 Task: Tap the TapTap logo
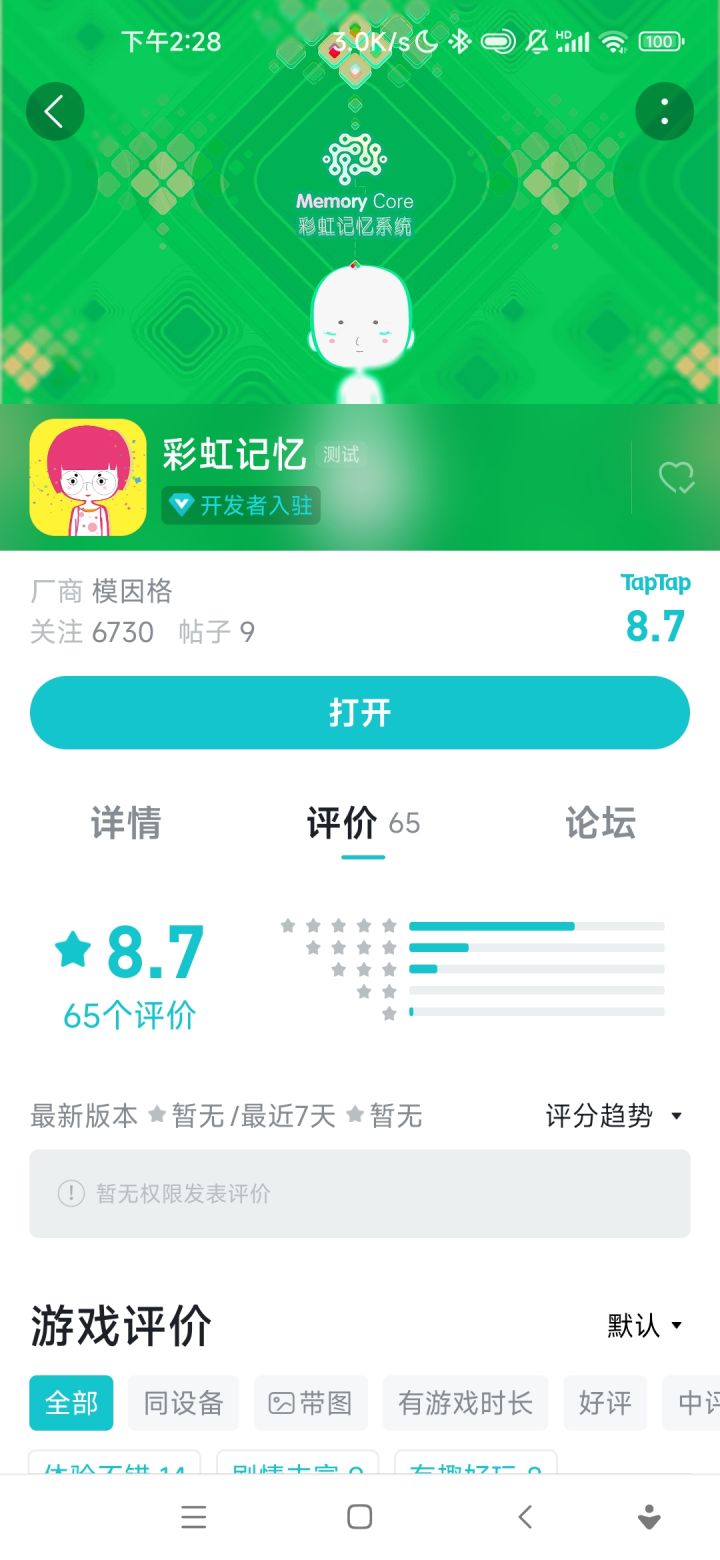point(655,583)
